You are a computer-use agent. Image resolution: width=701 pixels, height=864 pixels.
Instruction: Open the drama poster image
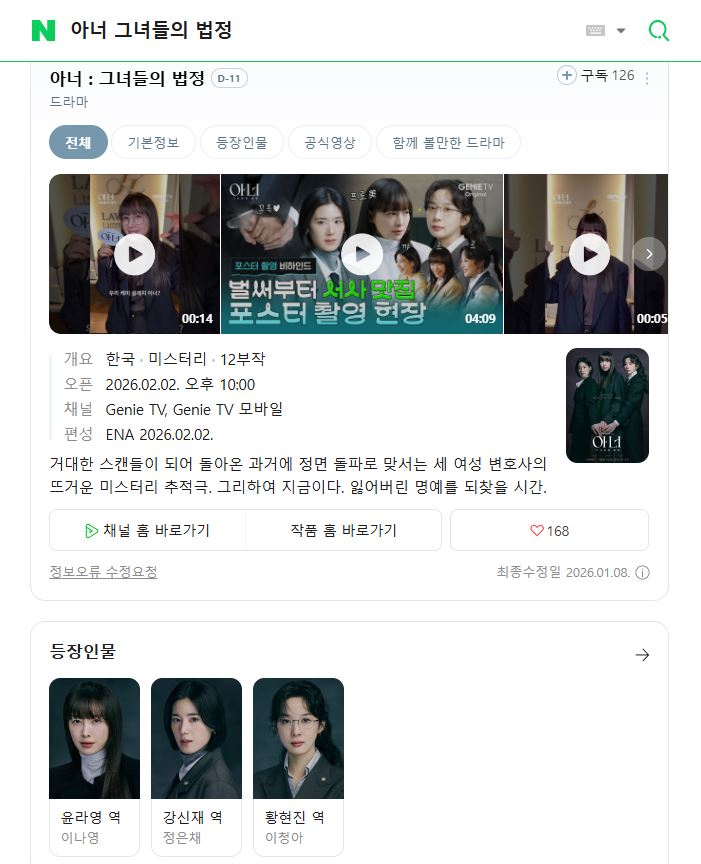[x=607, y=405]
